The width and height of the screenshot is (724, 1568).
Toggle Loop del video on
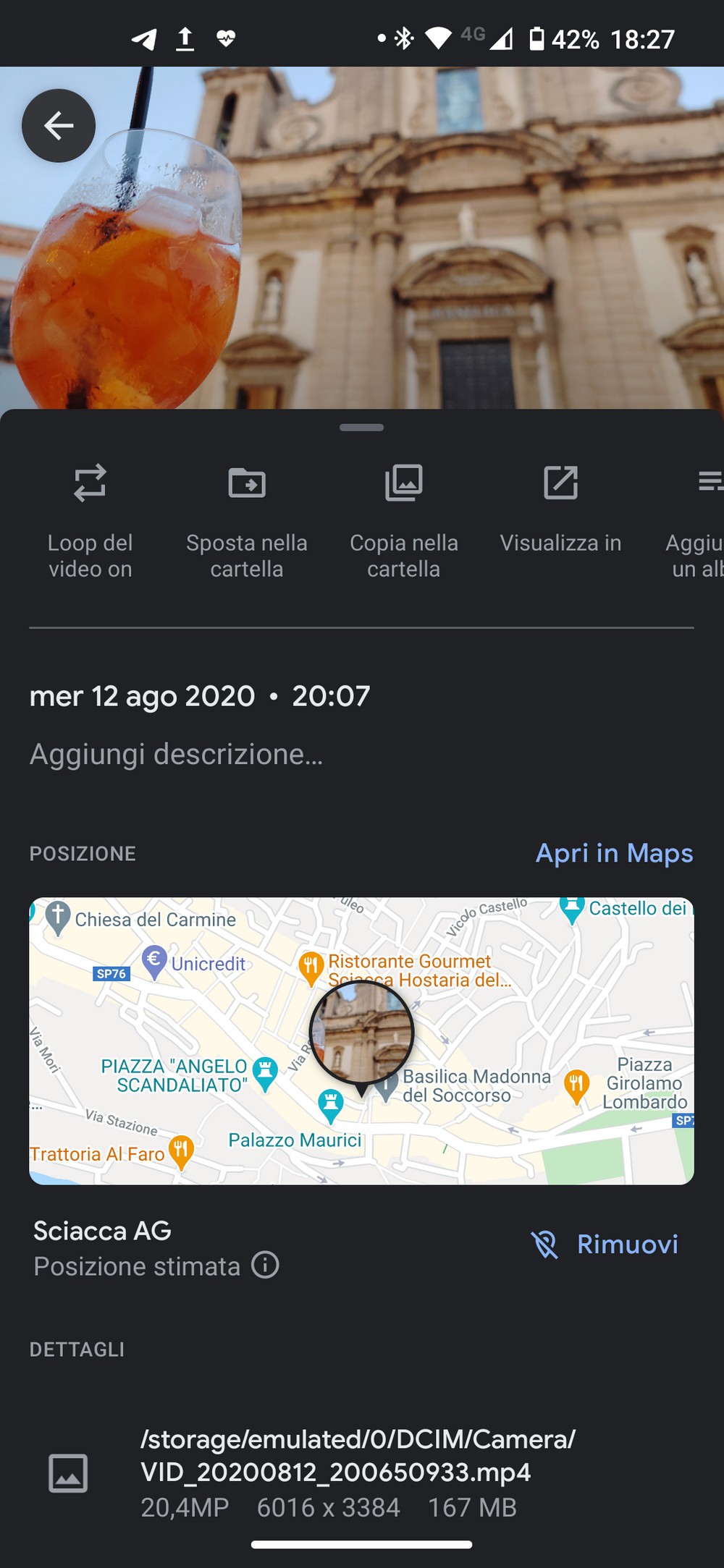pyautogui.click(x=90, y=521)
